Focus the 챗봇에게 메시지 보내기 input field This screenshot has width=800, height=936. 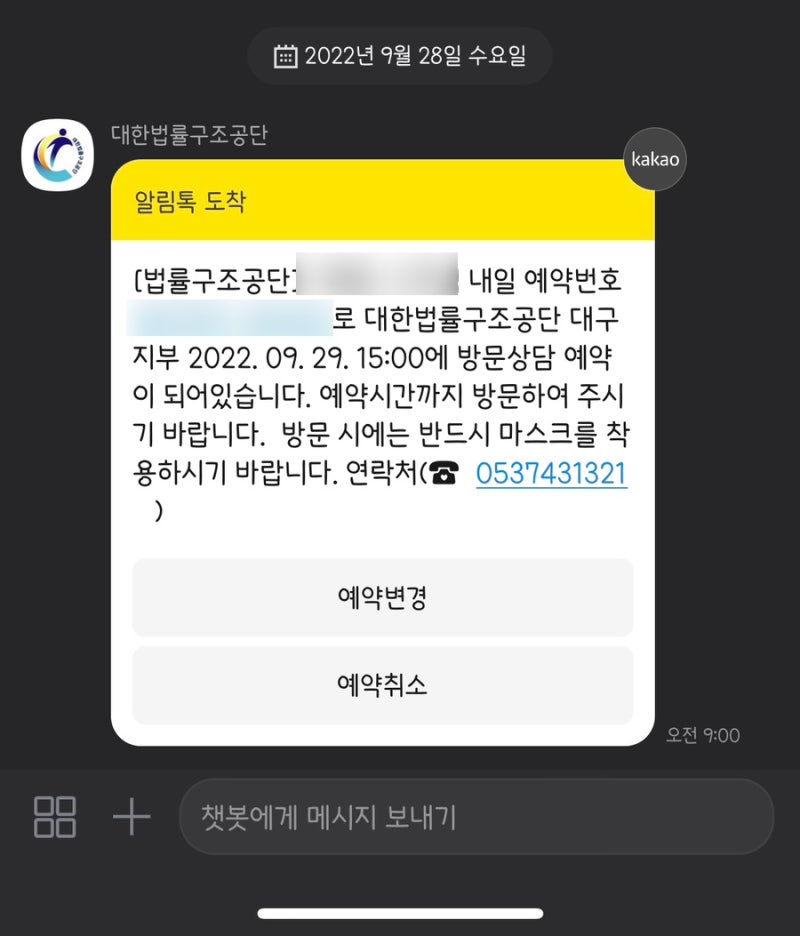[475, 817]
